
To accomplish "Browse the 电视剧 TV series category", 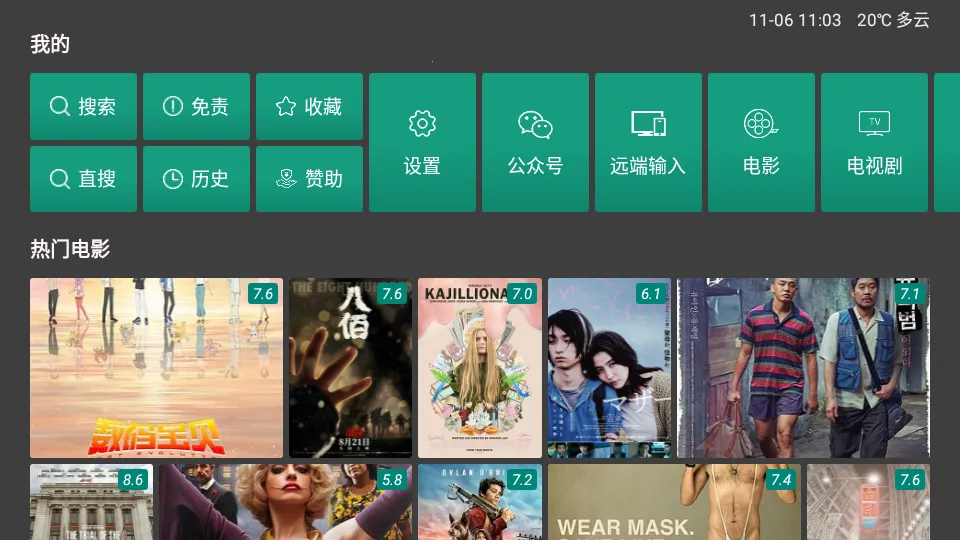I will (x=874, y=142).
